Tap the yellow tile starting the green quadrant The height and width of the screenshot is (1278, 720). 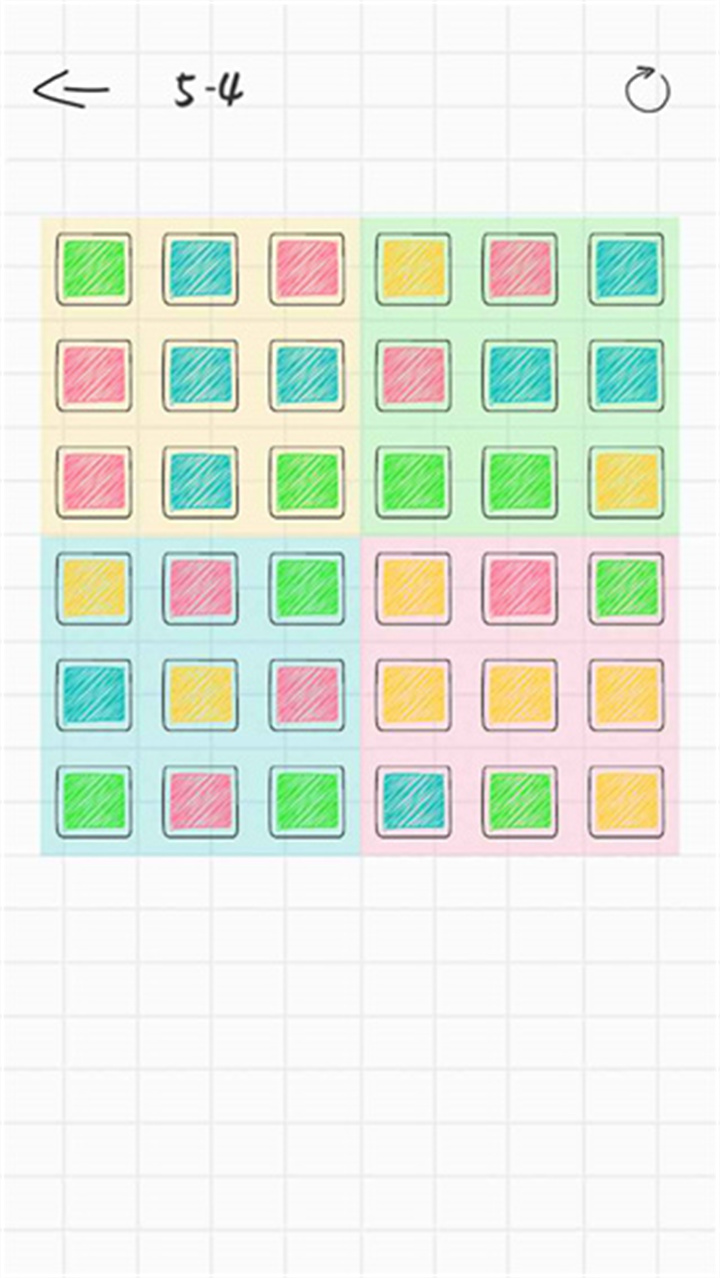tap(412, 268)
